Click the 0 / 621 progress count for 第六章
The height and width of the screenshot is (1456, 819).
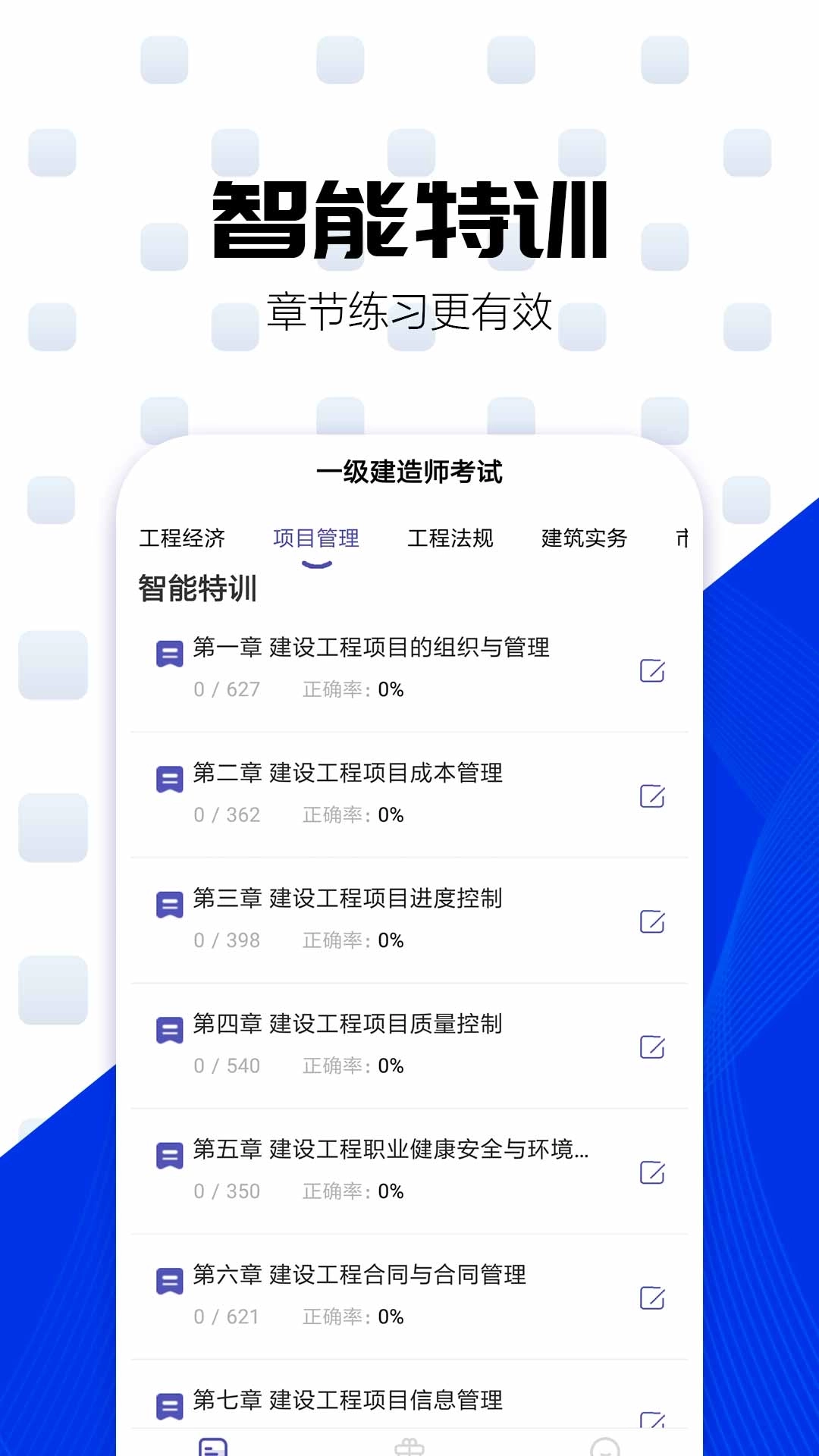225,1316
